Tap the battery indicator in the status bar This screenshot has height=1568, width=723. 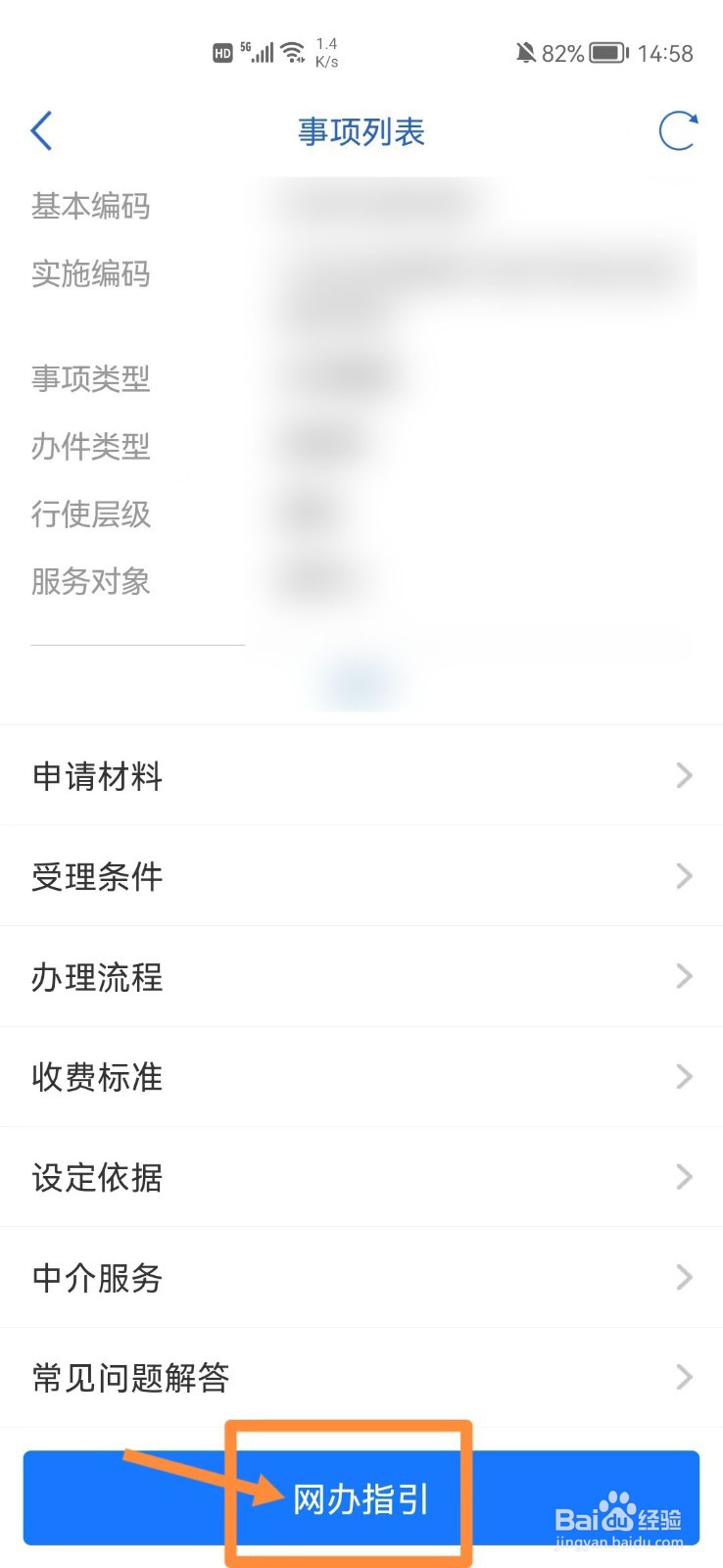[607, 54]
